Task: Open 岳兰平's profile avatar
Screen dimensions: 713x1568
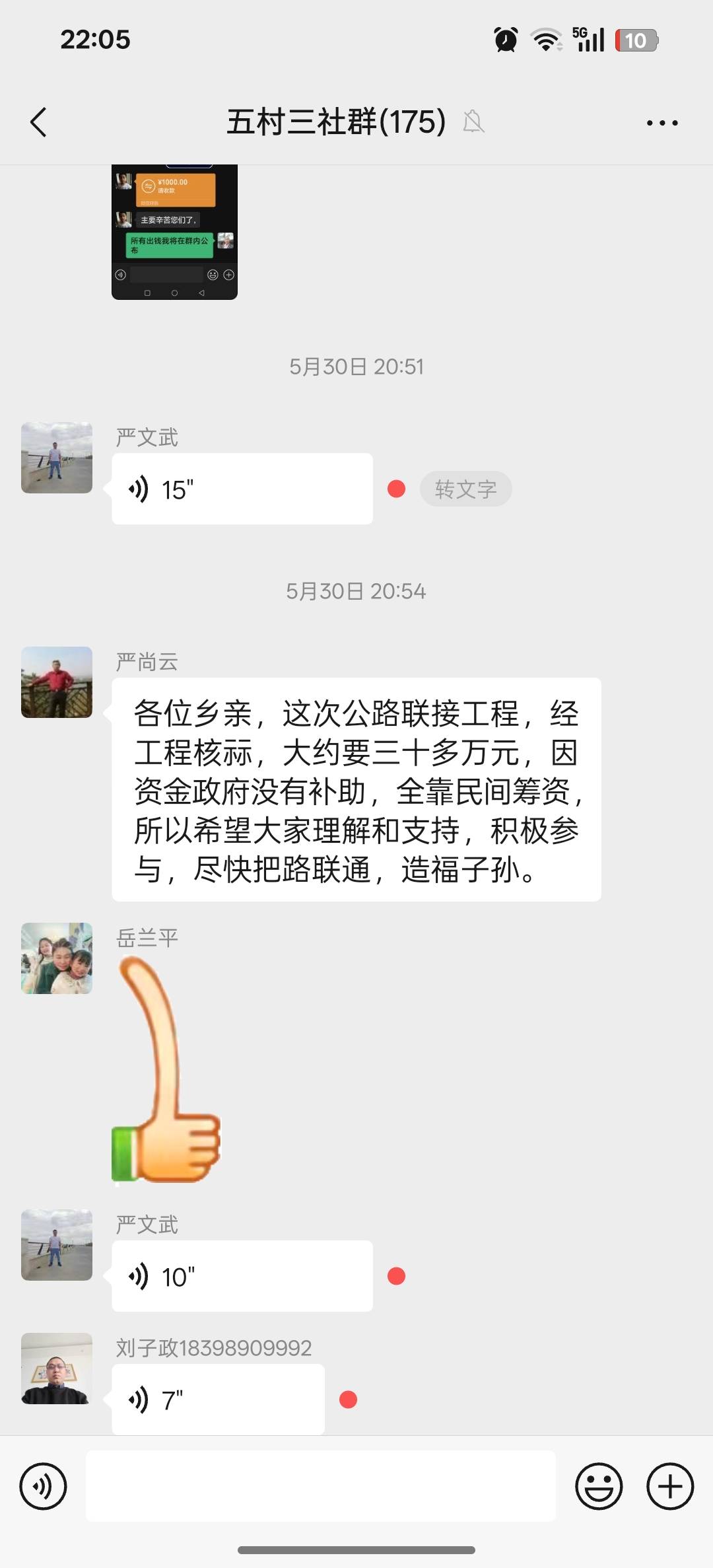Action: (57, 958)
